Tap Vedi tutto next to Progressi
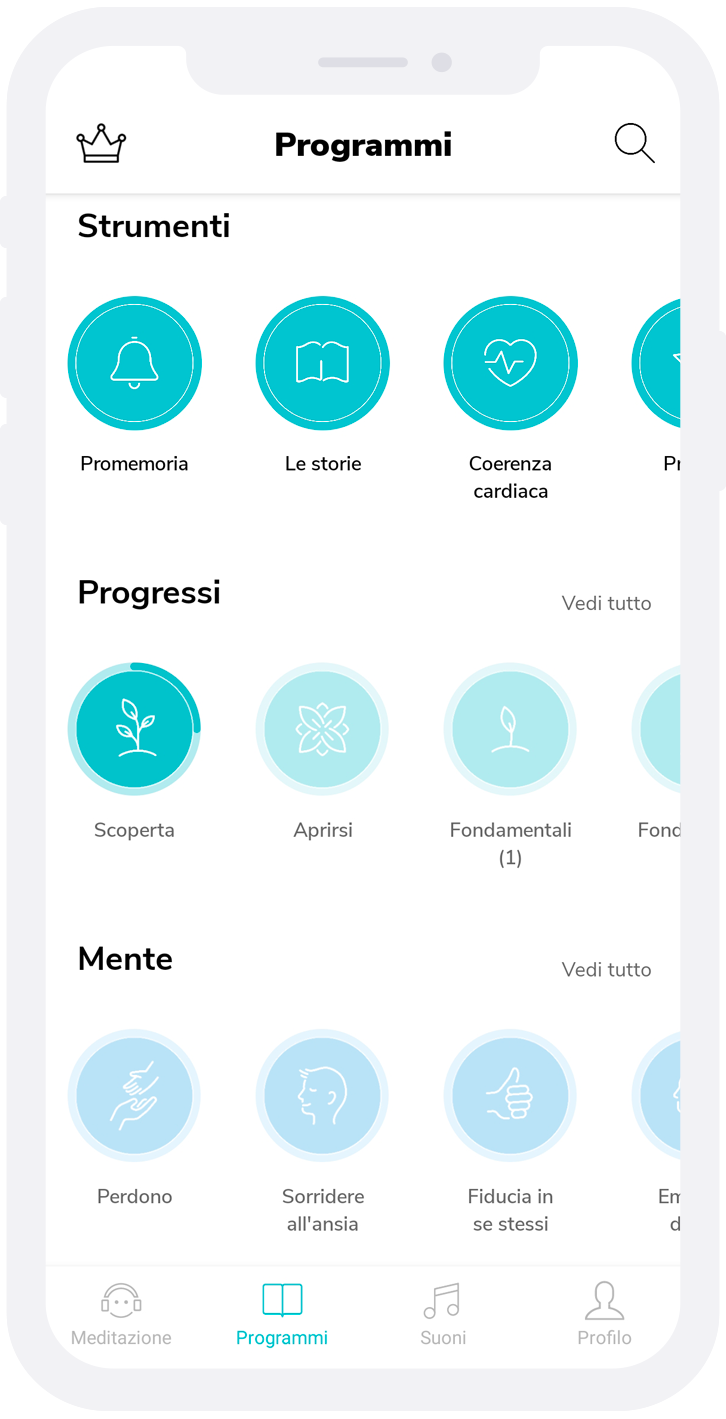This screenshot has height=1419, width=726. (606, 603)
